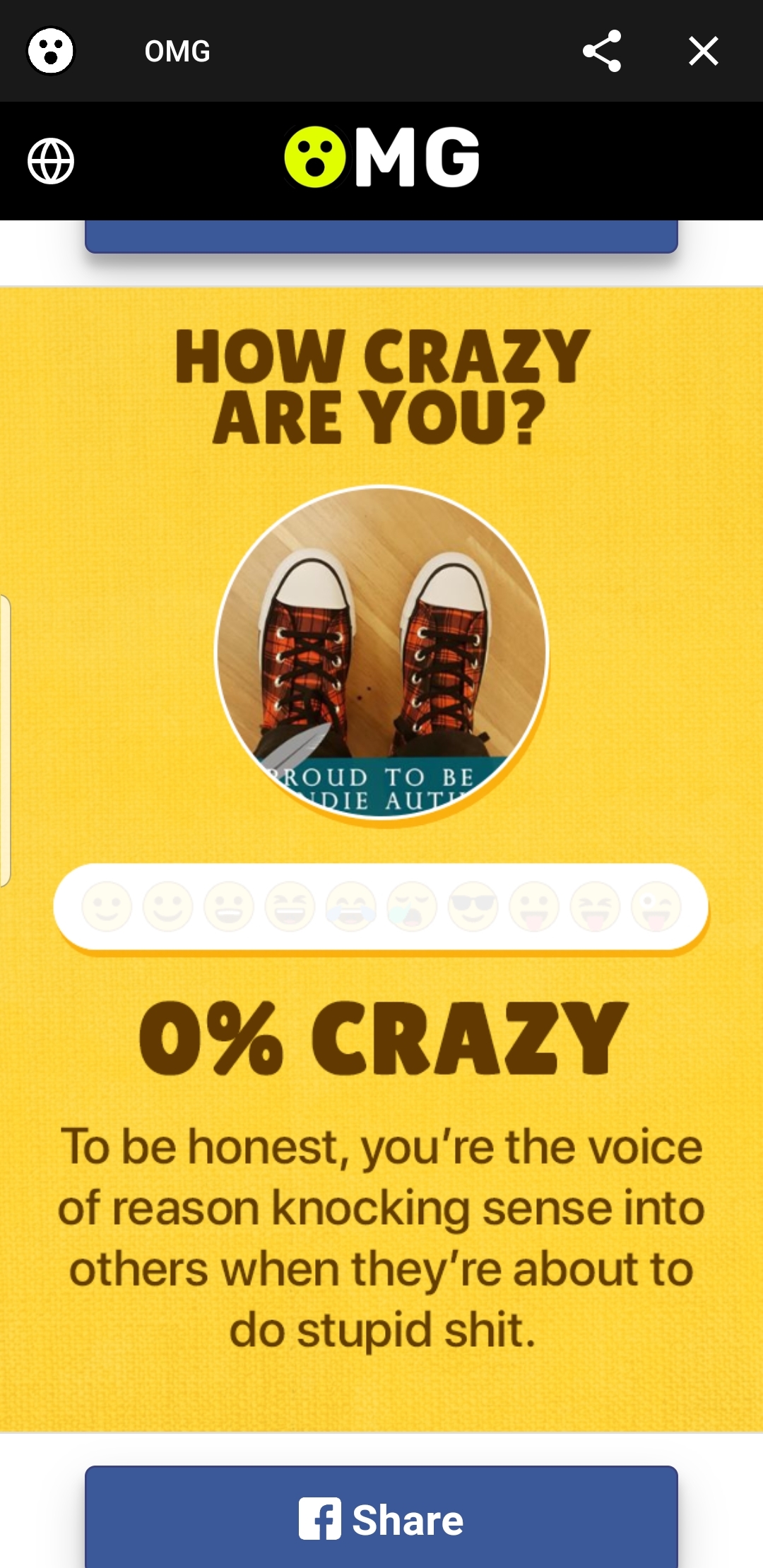Share this page via the top bar icon
This screenshot has height=1568, width=763.
pyautogui.click(x=601, y=51)
